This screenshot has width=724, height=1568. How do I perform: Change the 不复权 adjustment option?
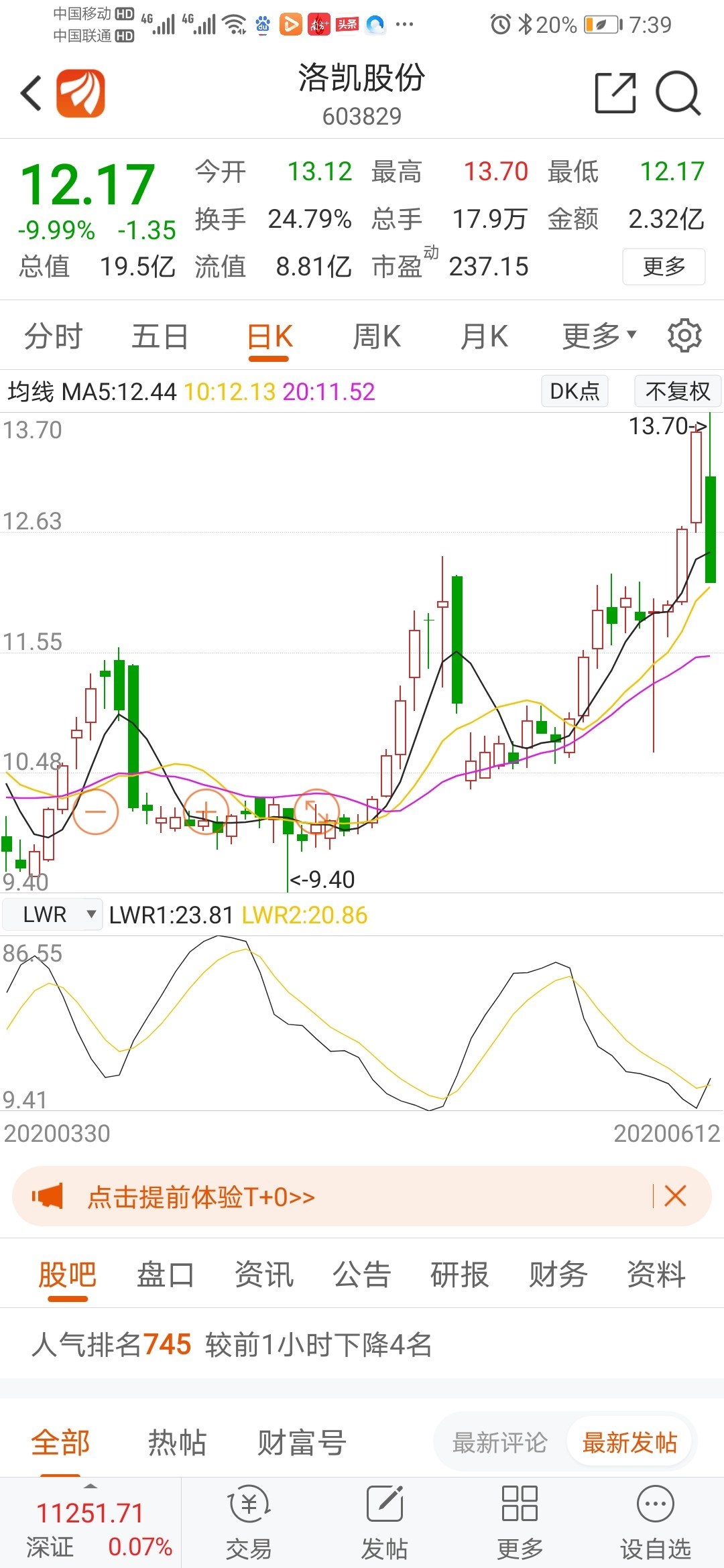[x=677, y=391]
